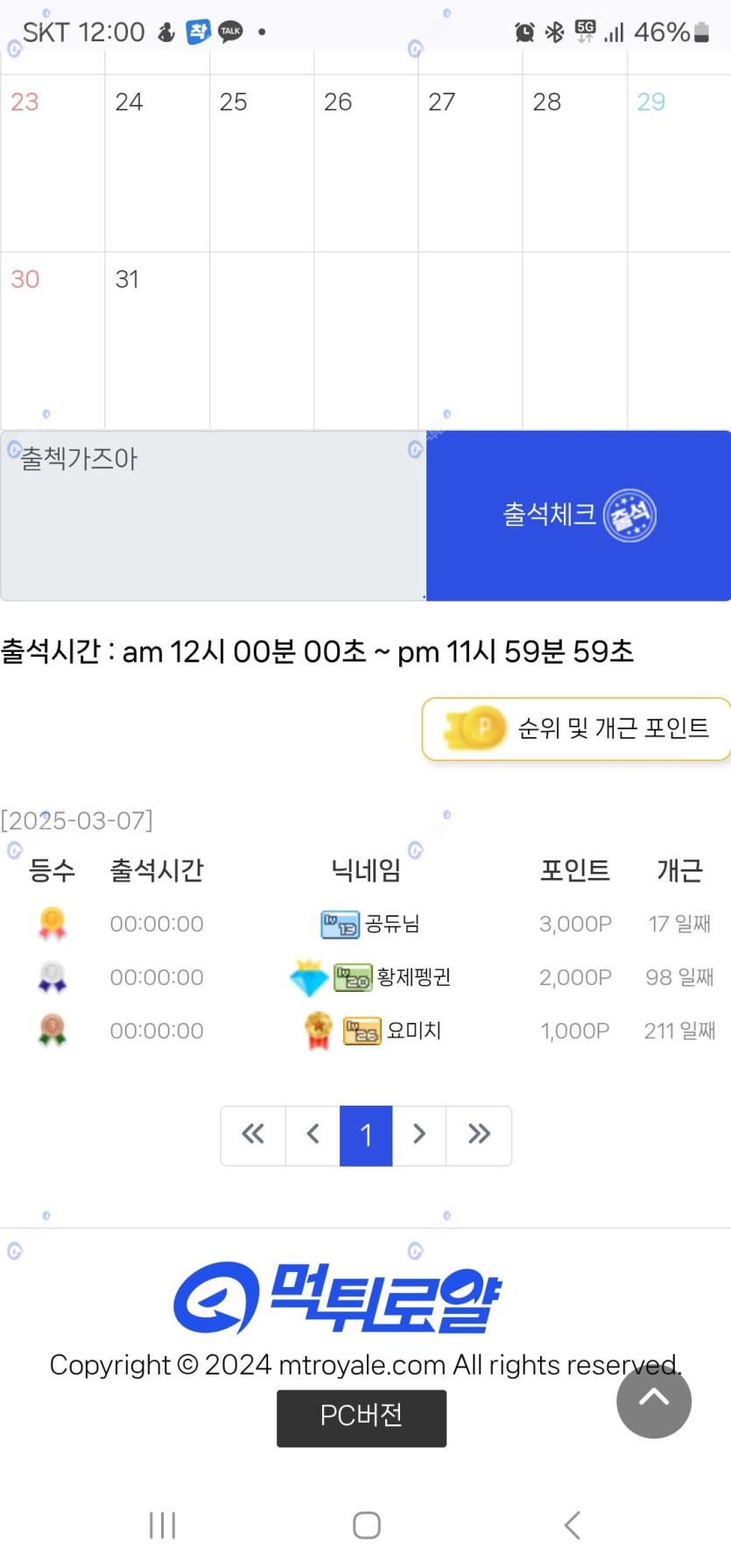
Task: Tap the system back button
Action: coord(572,1524)
